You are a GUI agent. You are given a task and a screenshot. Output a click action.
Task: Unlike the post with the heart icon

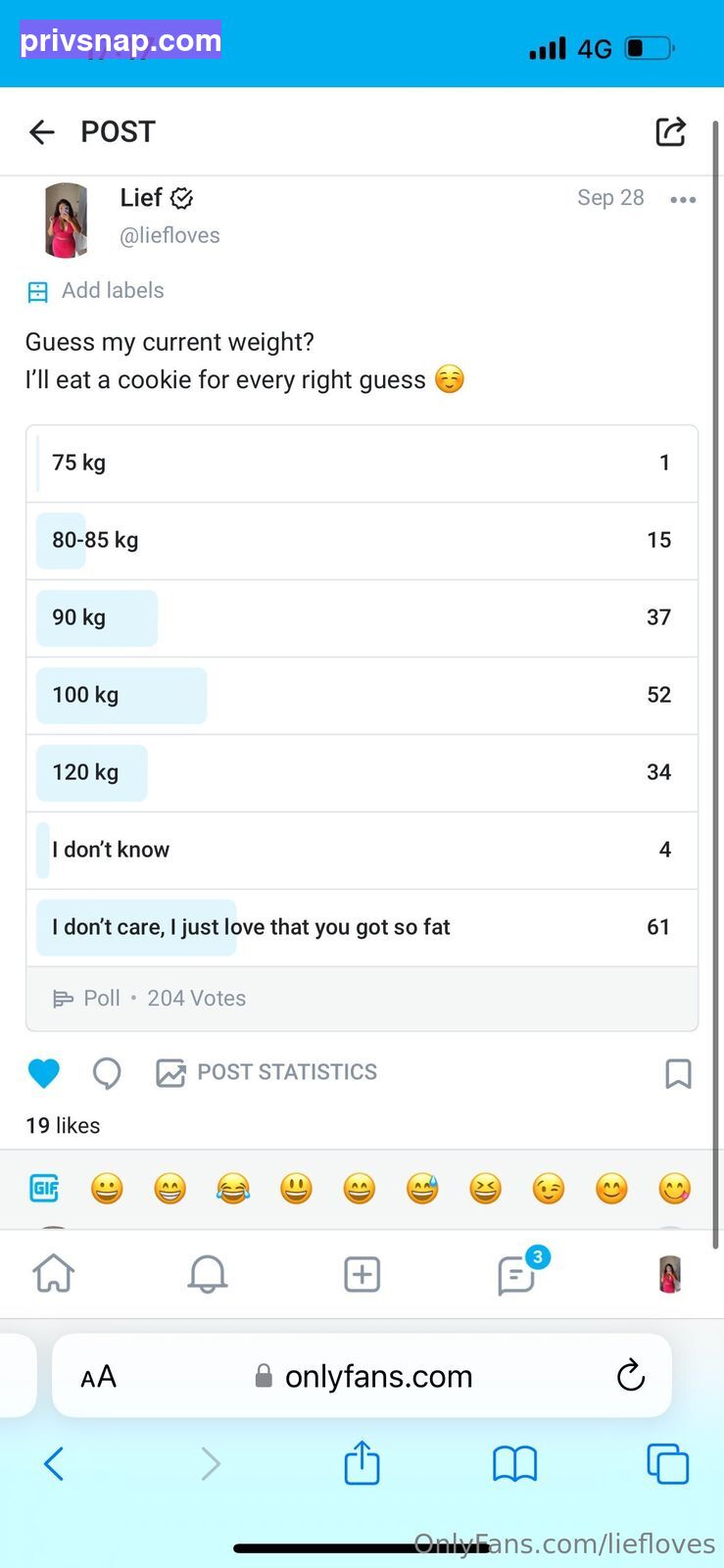44,1073
